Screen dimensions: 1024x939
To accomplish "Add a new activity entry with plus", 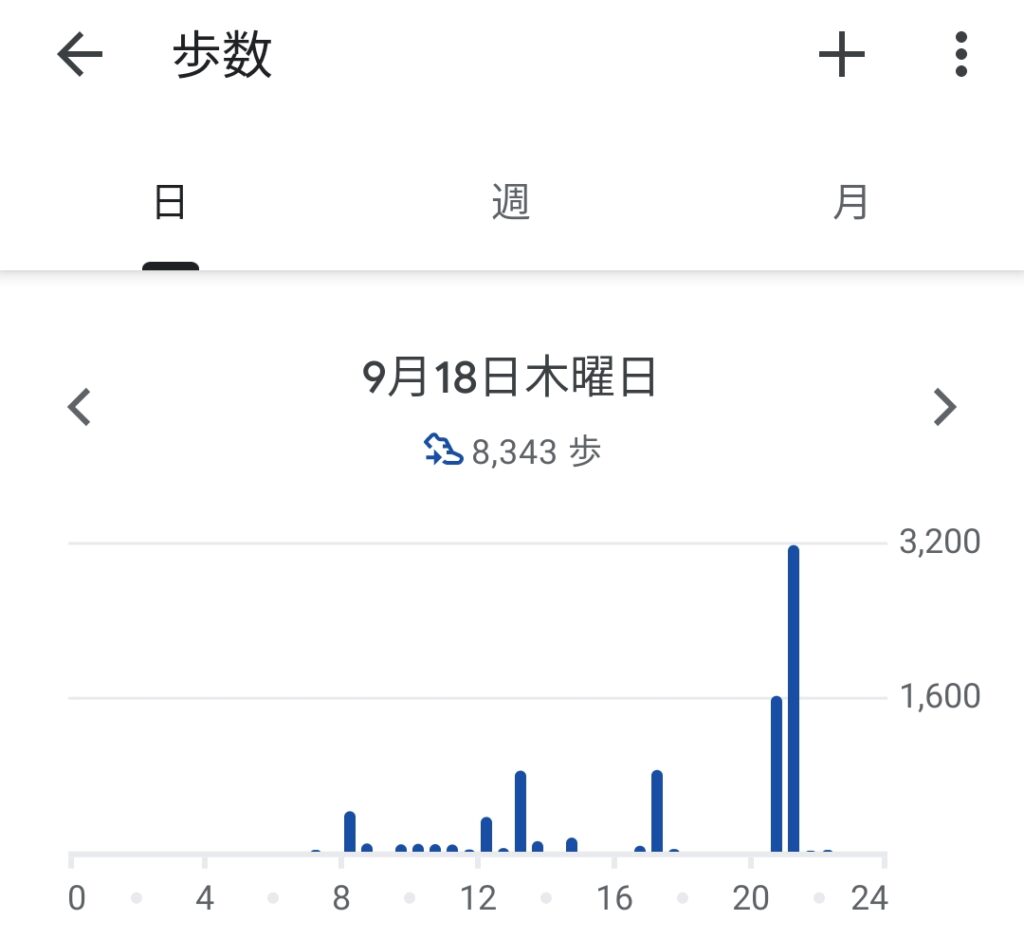I will pos(841,55).
